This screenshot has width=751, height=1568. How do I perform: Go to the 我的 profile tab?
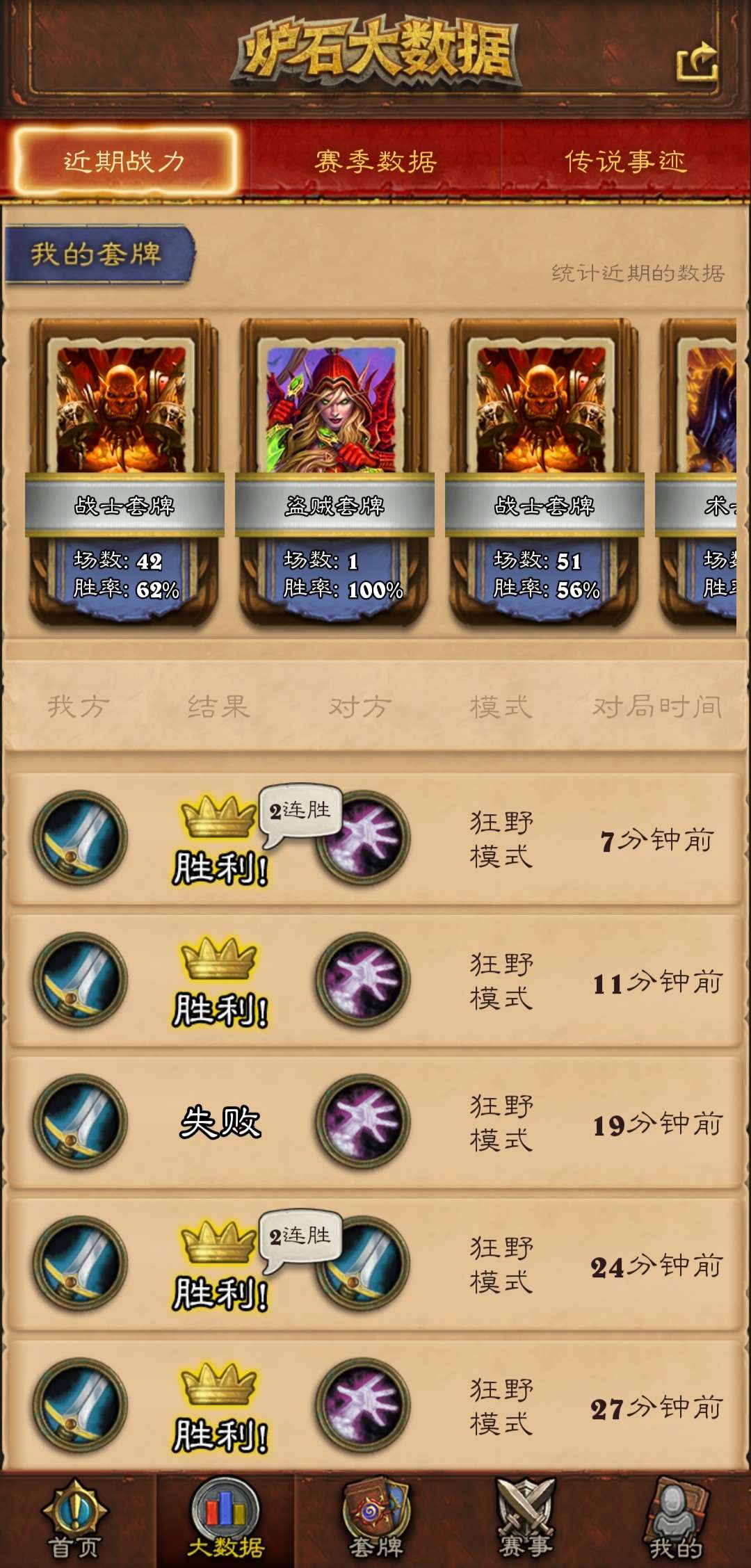pyautogui.click(x=675, y=1521)
